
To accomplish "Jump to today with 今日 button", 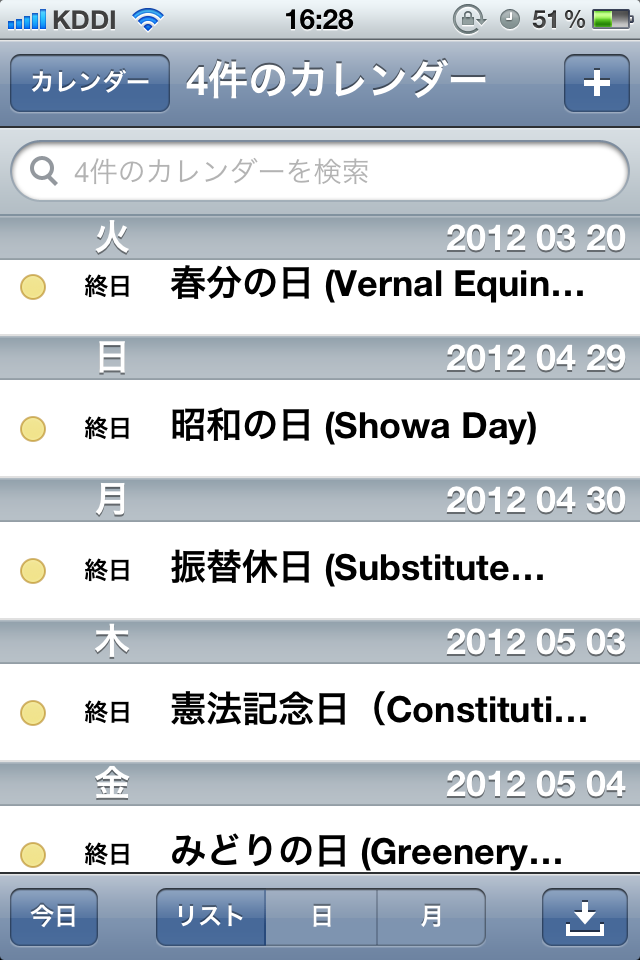I will pos(54,916).
